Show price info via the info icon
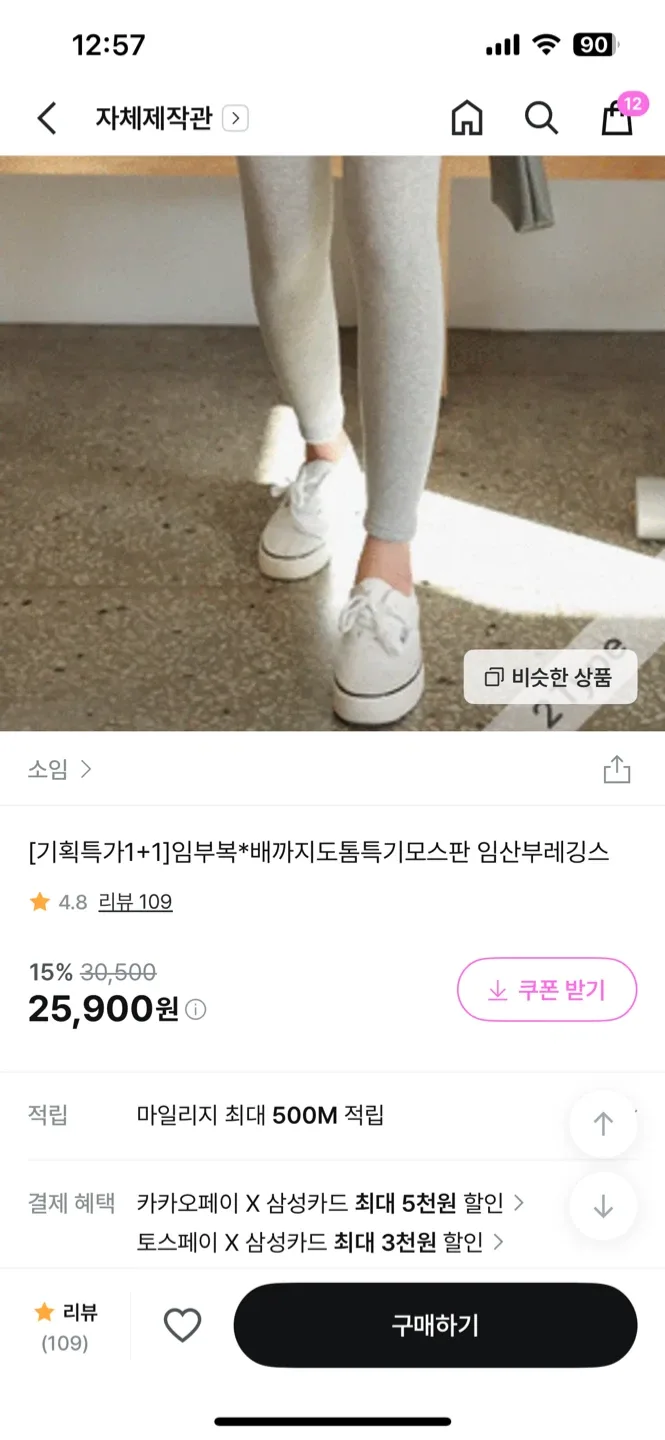This screenshot has height=1440, width=665. 196,1010
